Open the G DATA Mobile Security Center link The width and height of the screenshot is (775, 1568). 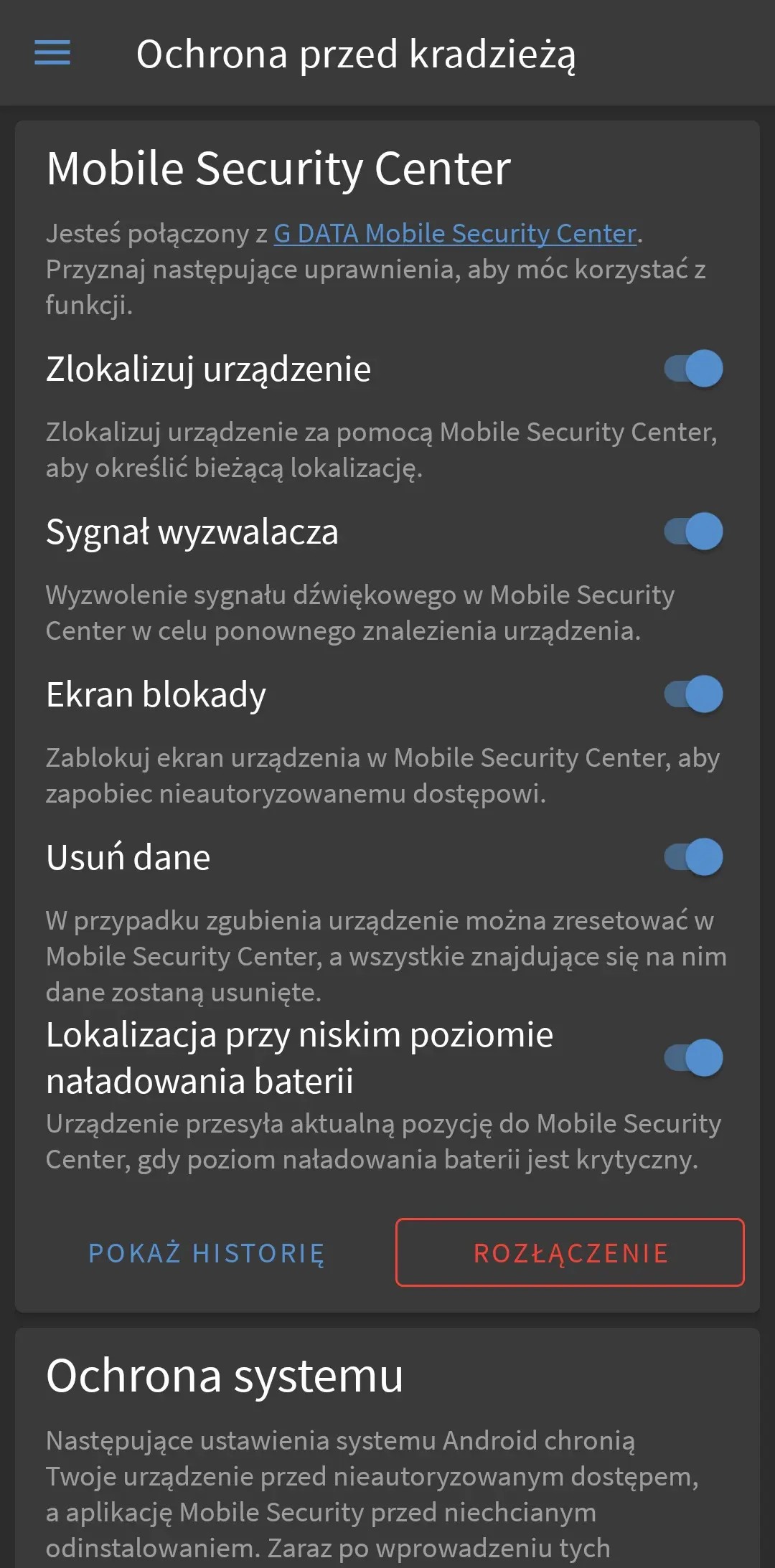[455, 234]
